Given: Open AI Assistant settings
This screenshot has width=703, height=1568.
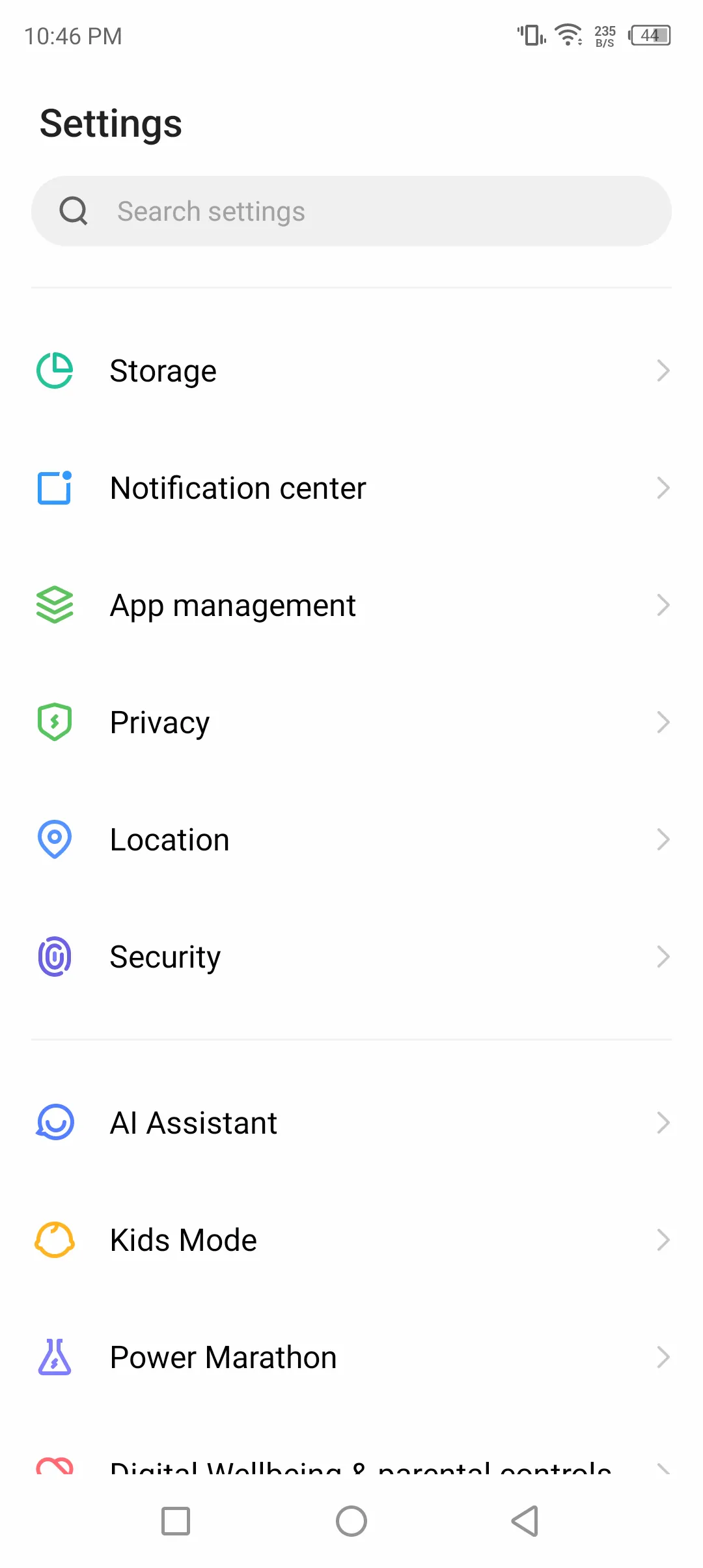Looking at the screenshot, I should click(x=351, y=1123).
